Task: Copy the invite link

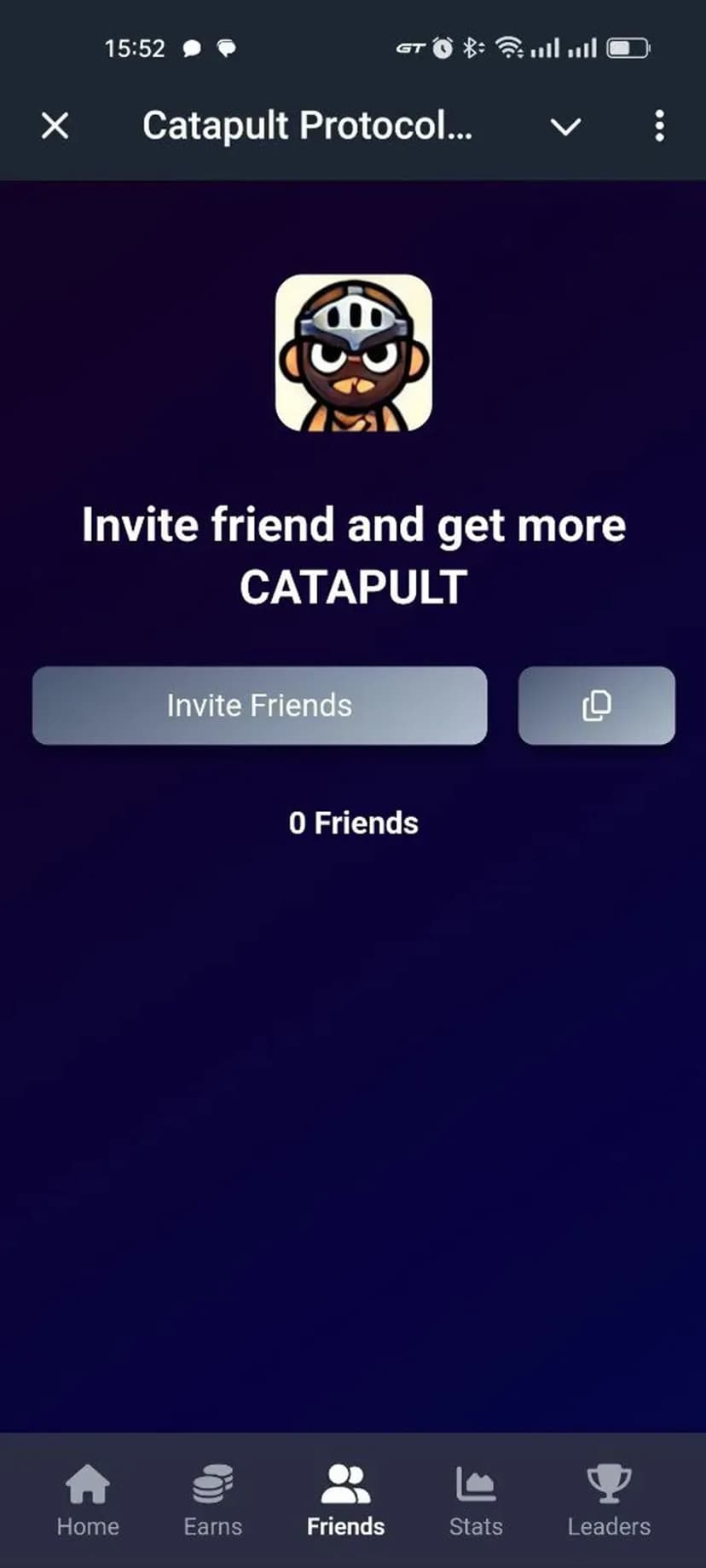Action: click(596, 706)
